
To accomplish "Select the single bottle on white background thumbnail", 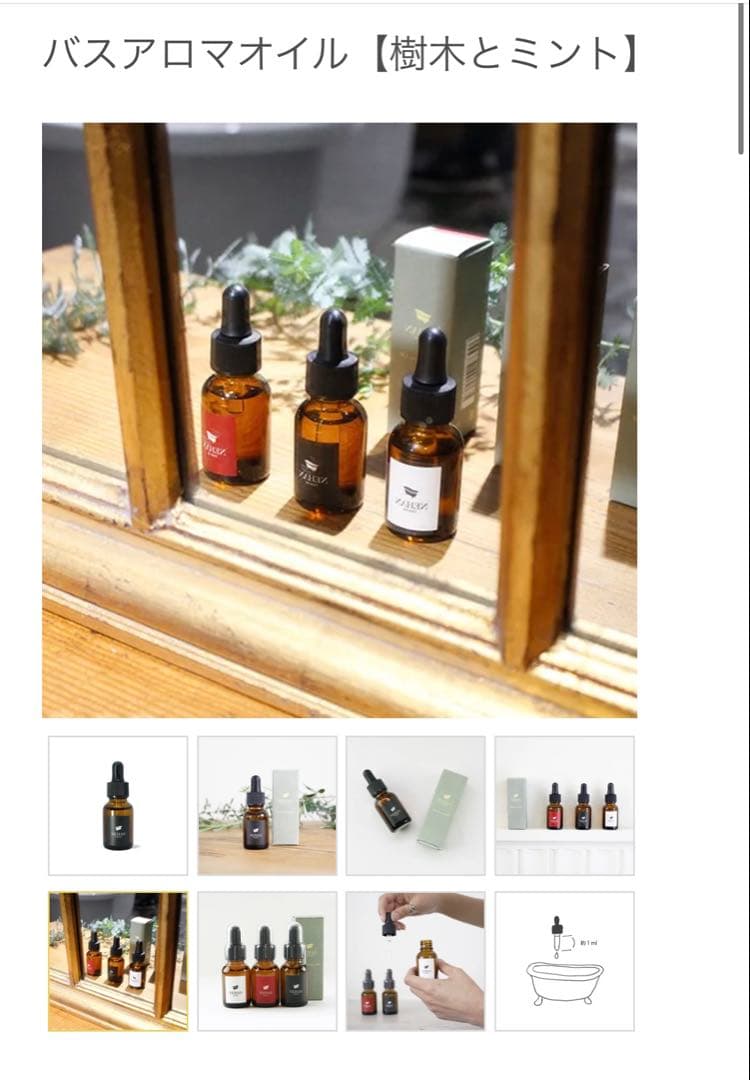I will click(x=117, y=806).
